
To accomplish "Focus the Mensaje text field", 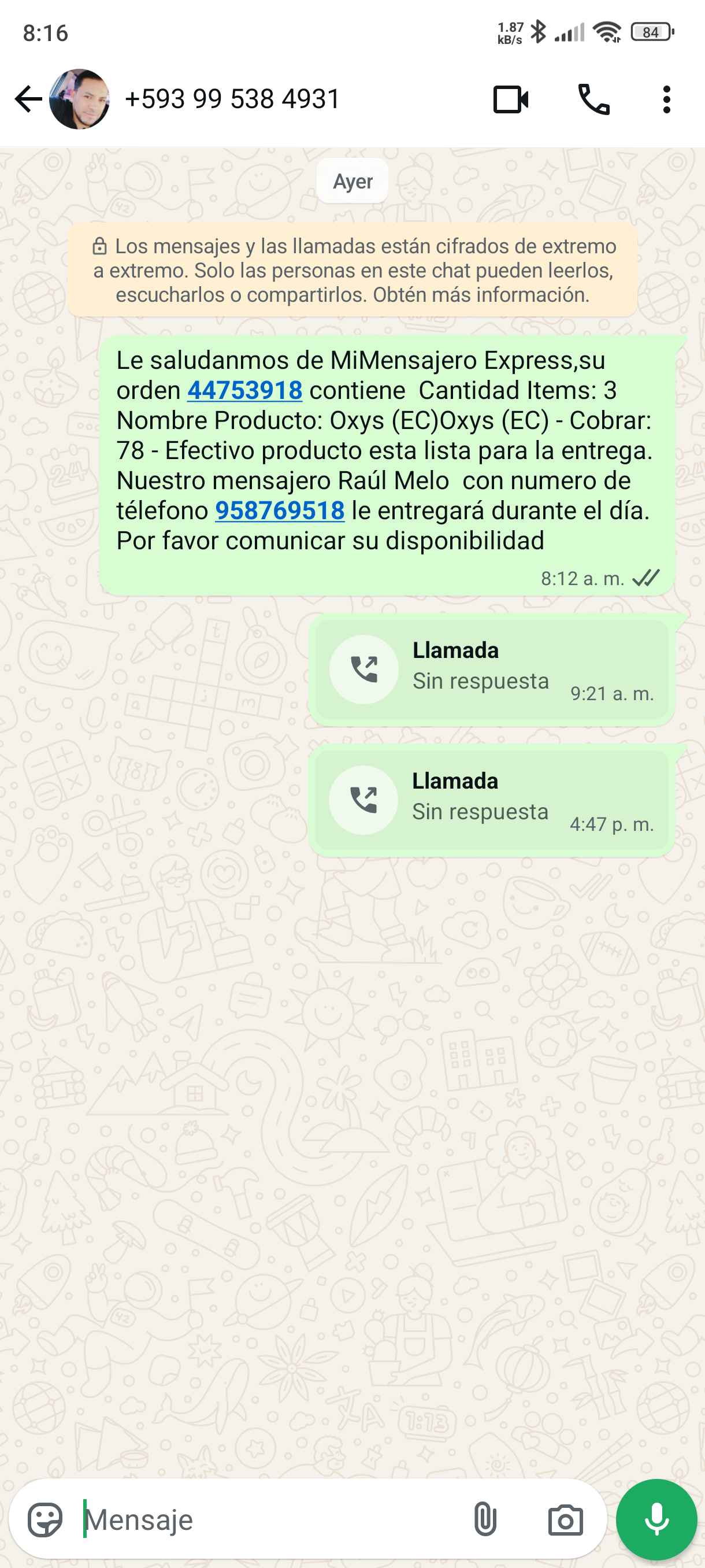I will (268, 1519).
